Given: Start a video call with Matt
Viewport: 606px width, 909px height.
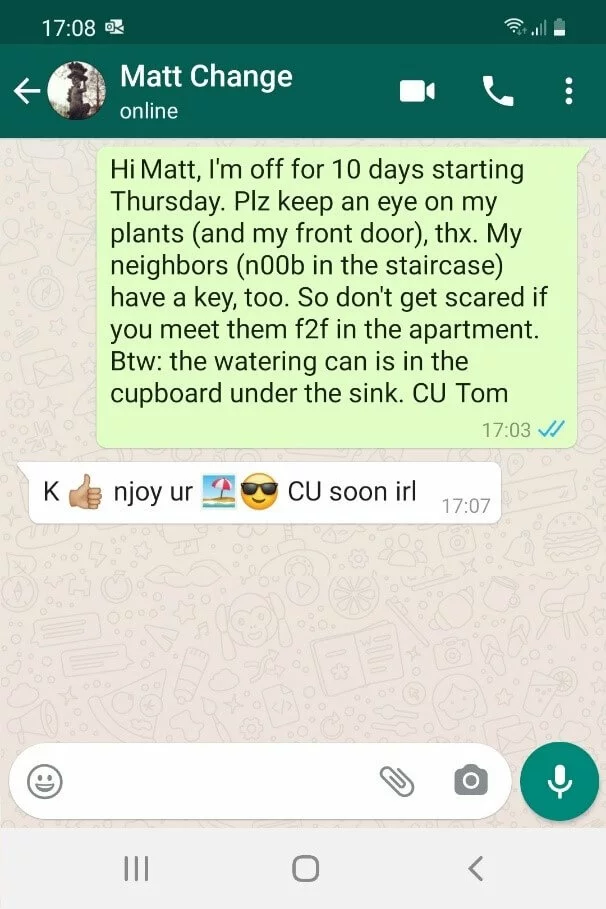Looking at the screenshot, I should tap(417, 91).
